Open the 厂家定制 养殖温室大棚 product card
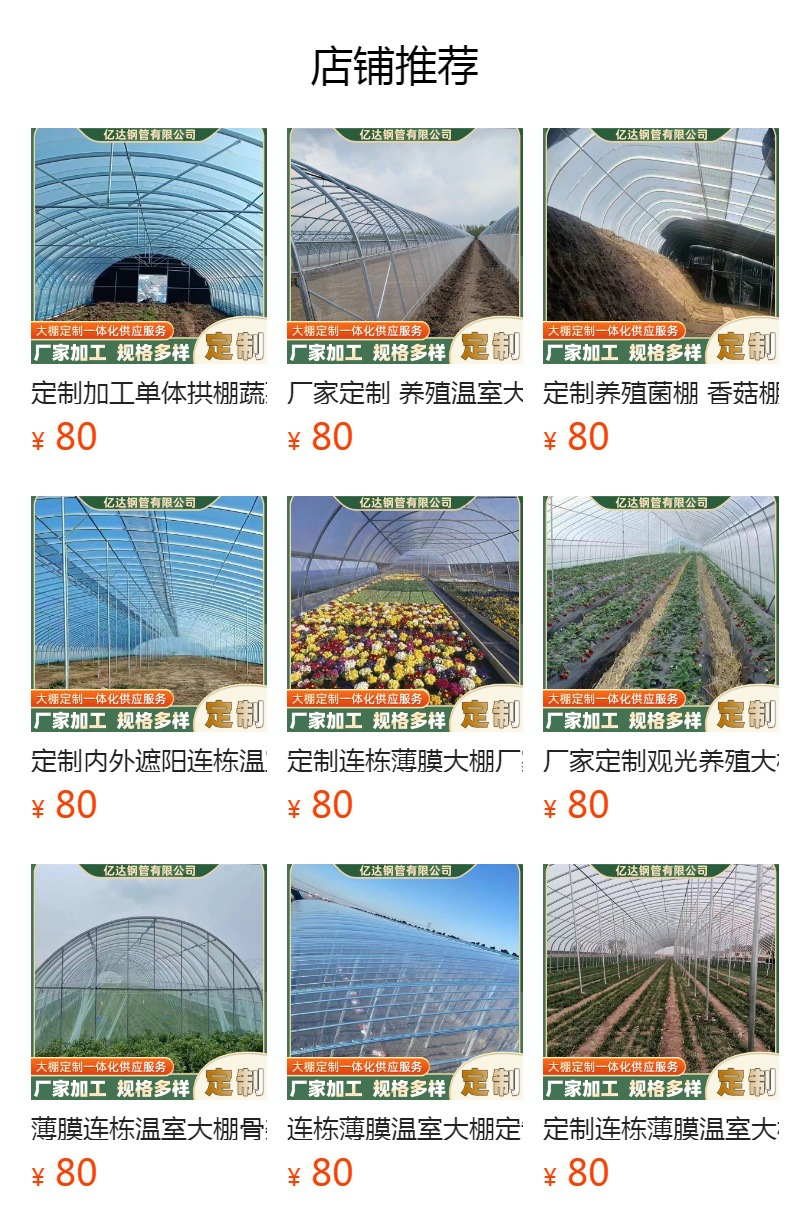790x1232 pixels. click(405, 292)
